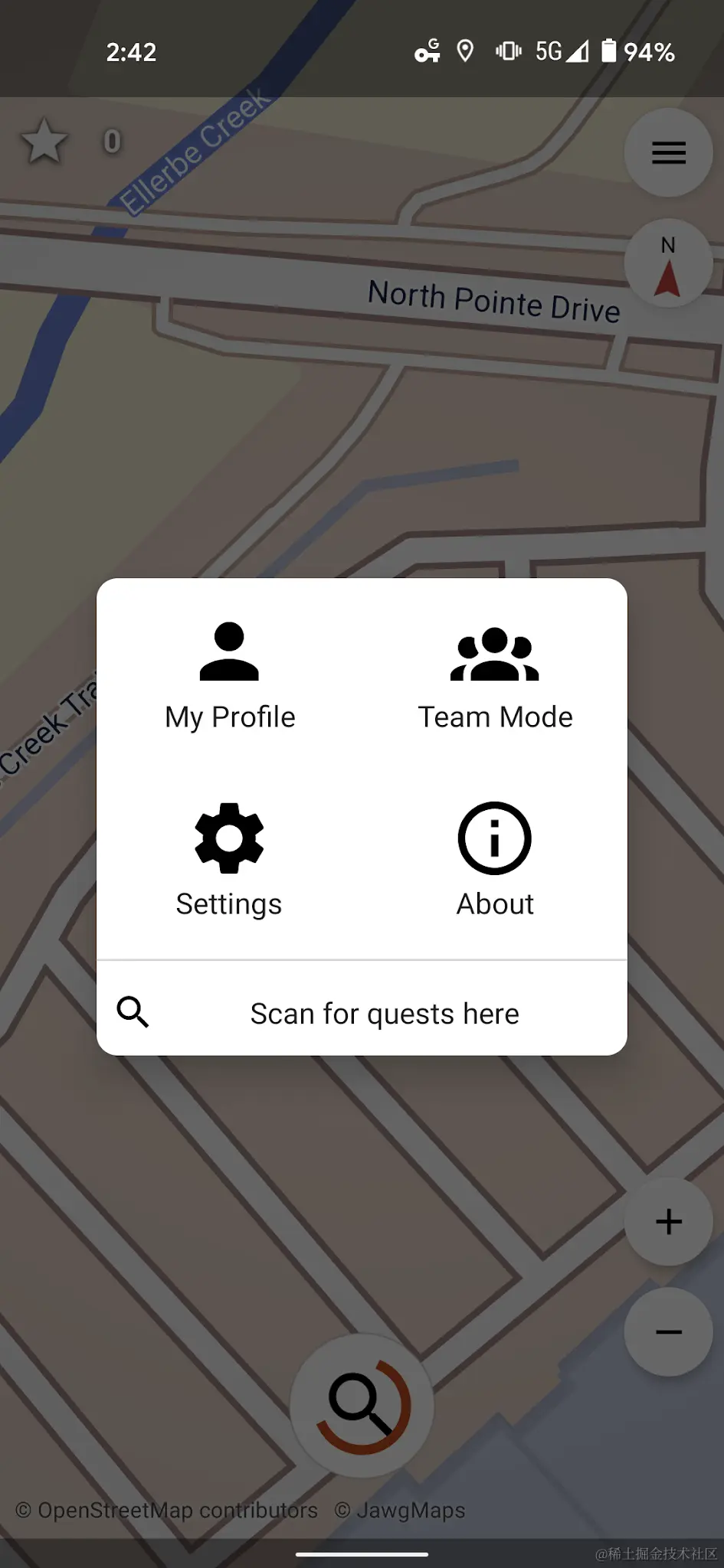Click the magnifier next to Scan for quests
724x1568 pixels.
click(133, 1012)
